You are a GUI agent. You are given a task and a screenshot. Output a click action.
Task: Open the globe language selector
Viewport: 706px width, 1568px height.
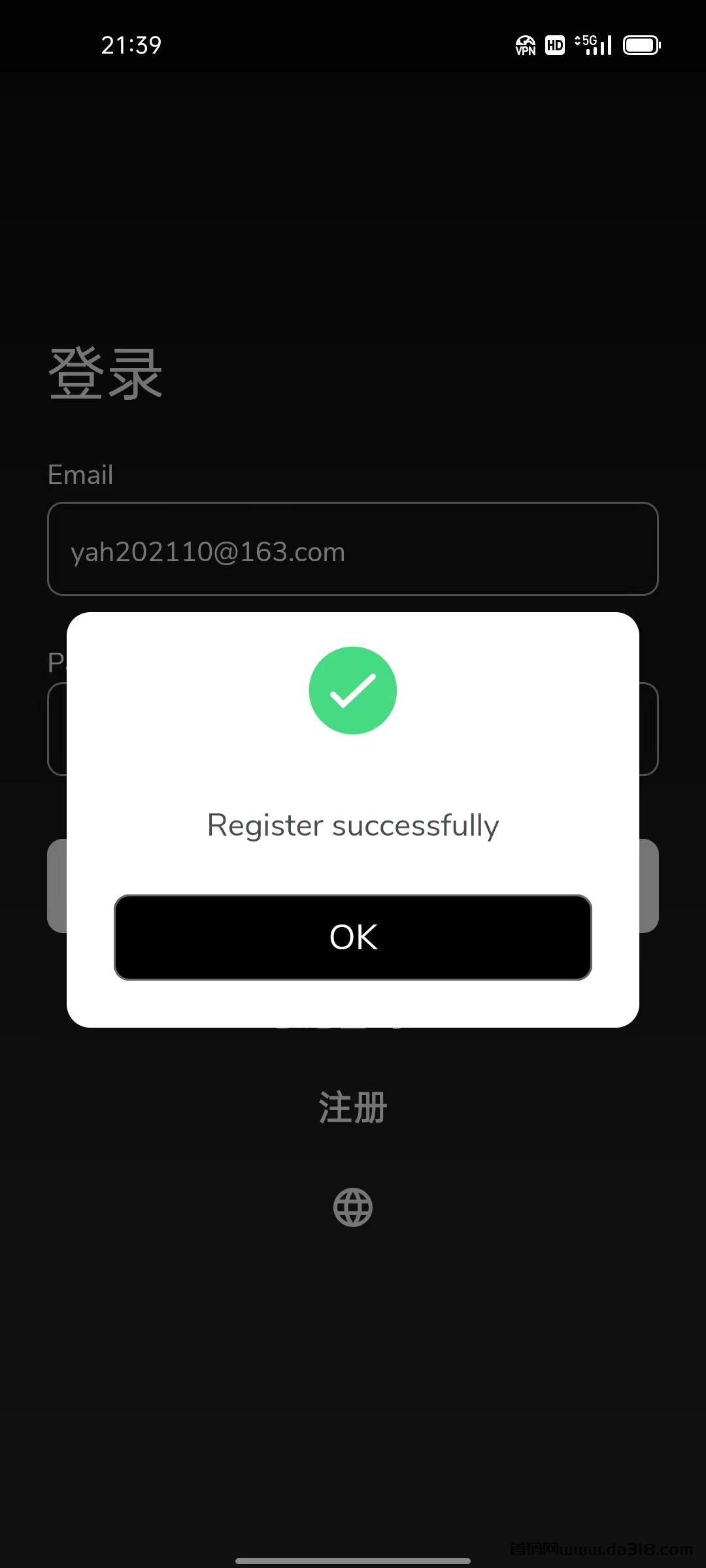[353, 1207]
